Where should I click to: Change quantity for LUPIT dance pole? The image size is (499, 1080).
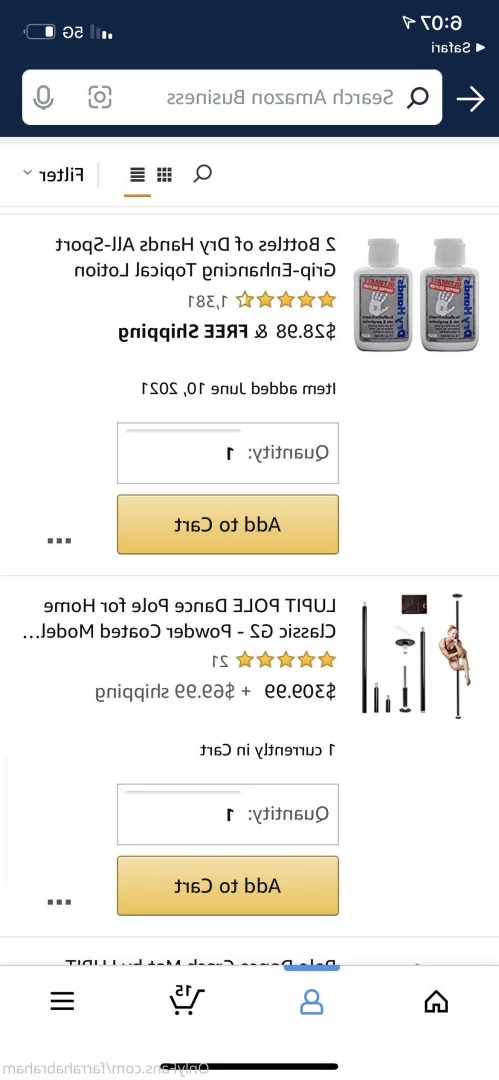click(x=227, y=814)
